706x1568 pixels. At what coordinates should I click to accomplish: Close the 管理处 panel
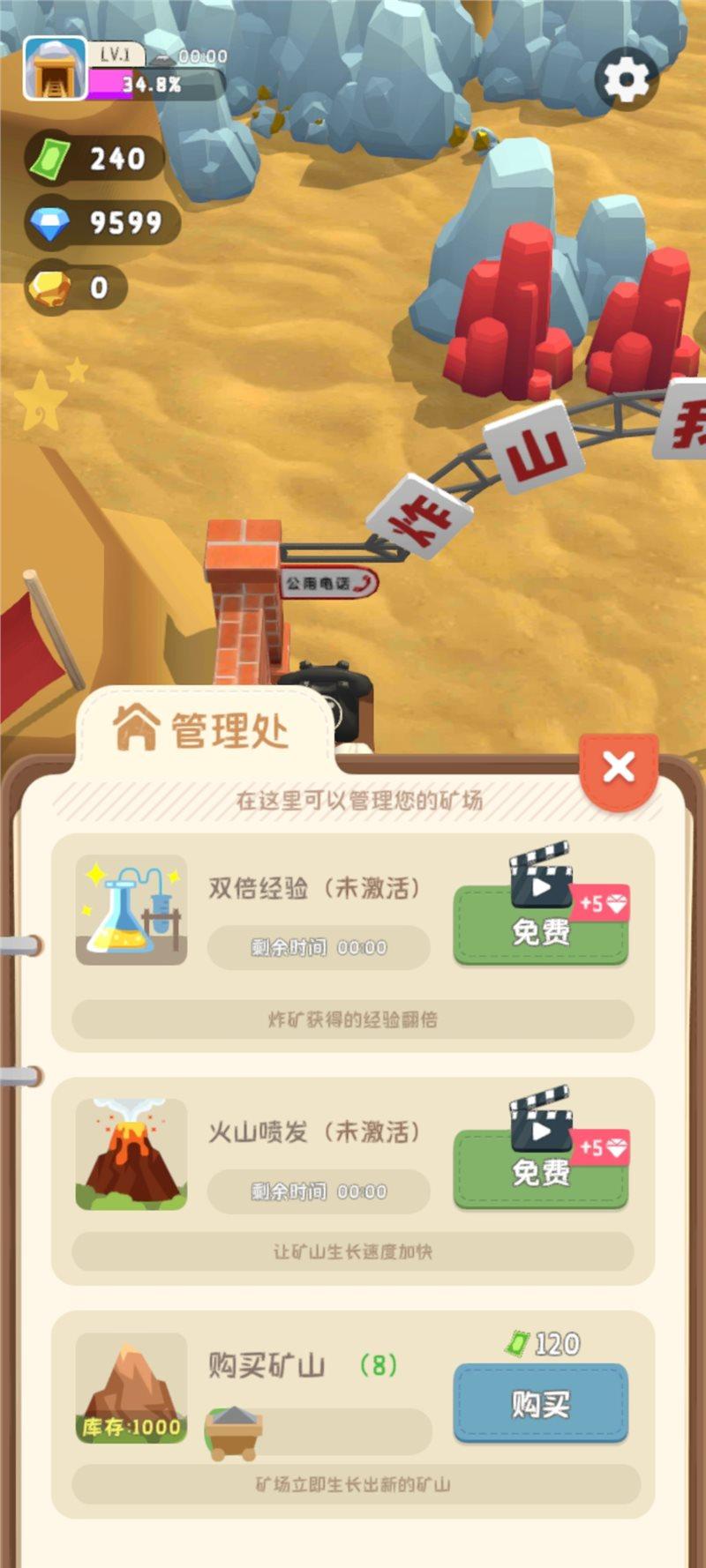(619, 768)
